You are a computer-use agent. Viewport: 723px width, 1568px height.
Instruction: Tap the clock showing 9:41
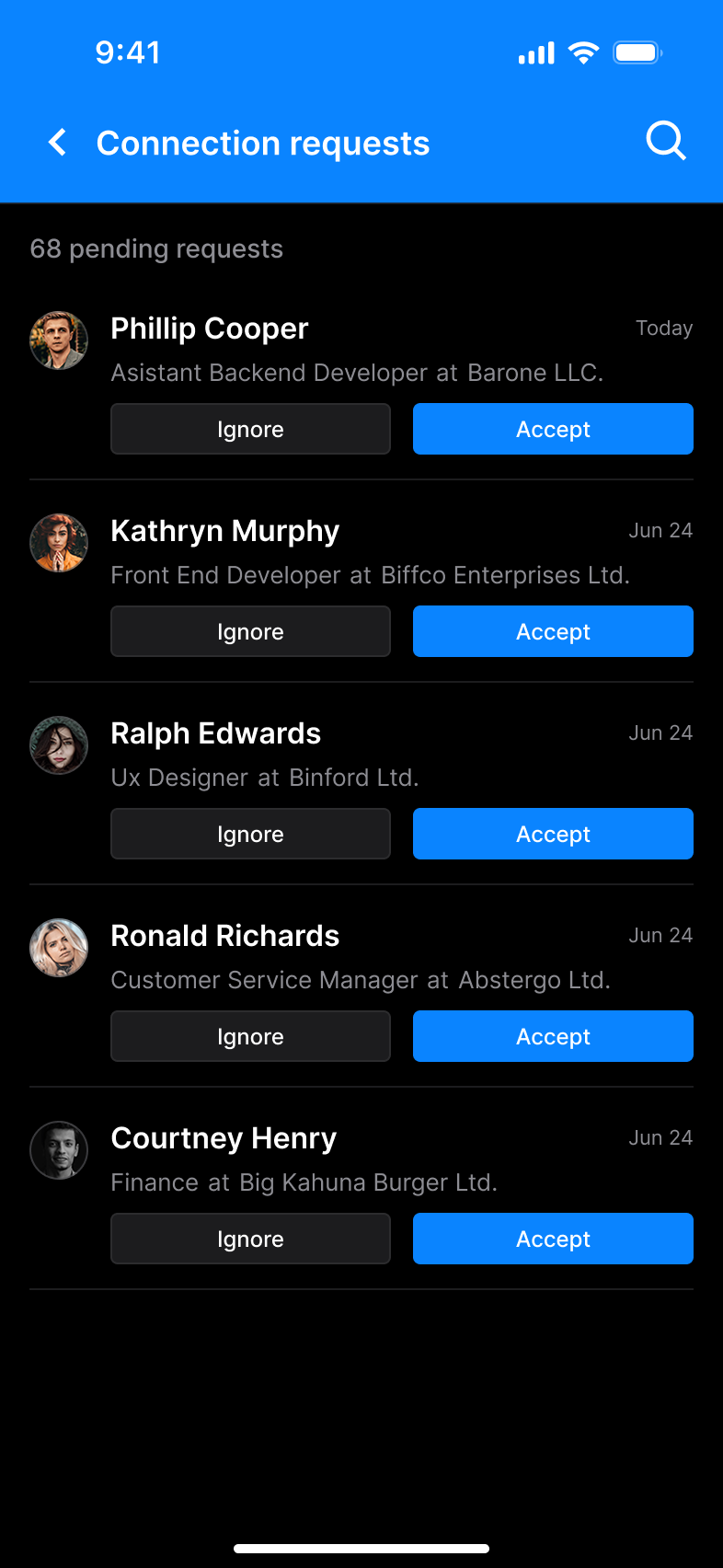[129, 52]
